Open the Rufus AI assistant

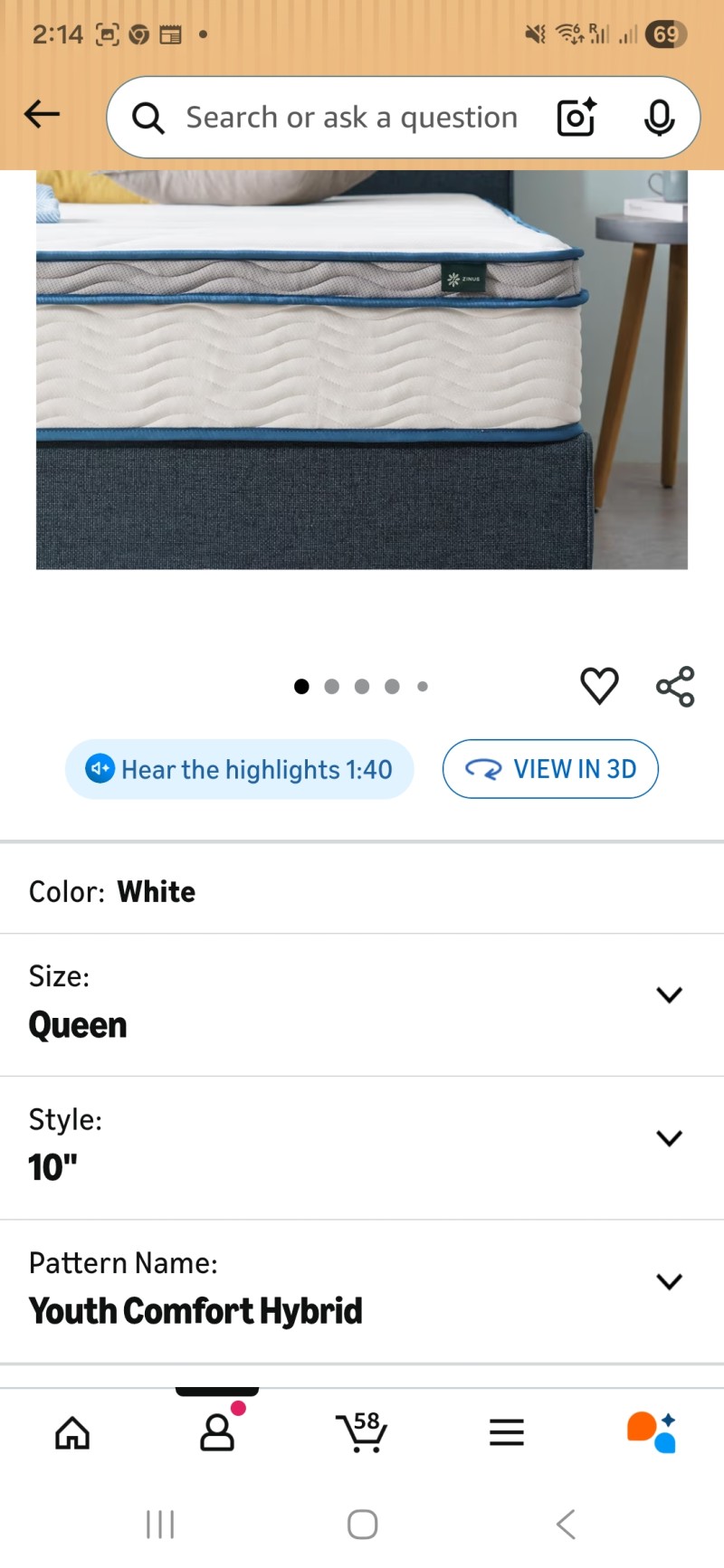coord(652,1432)
